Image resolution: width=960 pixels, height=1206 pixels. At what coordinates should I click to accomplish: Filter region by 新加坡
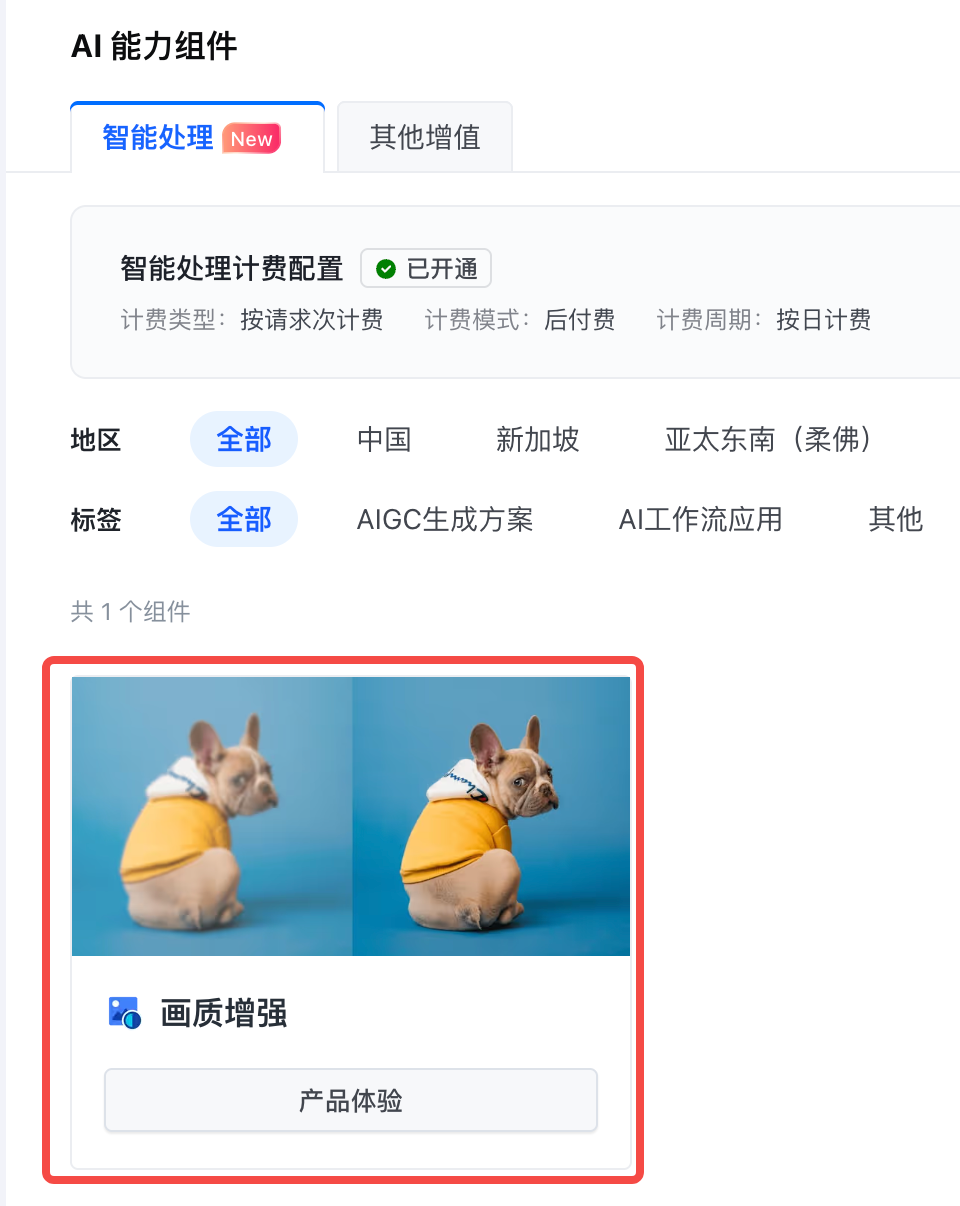[x=537, y=439]
